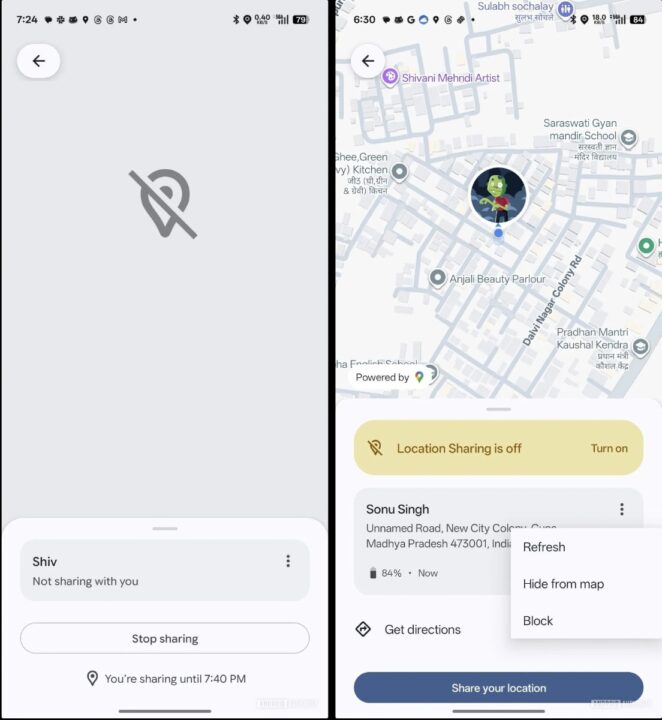The width and height of the screenshot is (662, 720).
Task: Open the three-dot menu beside Sonu Singh
Action: (x=621, y=509)
